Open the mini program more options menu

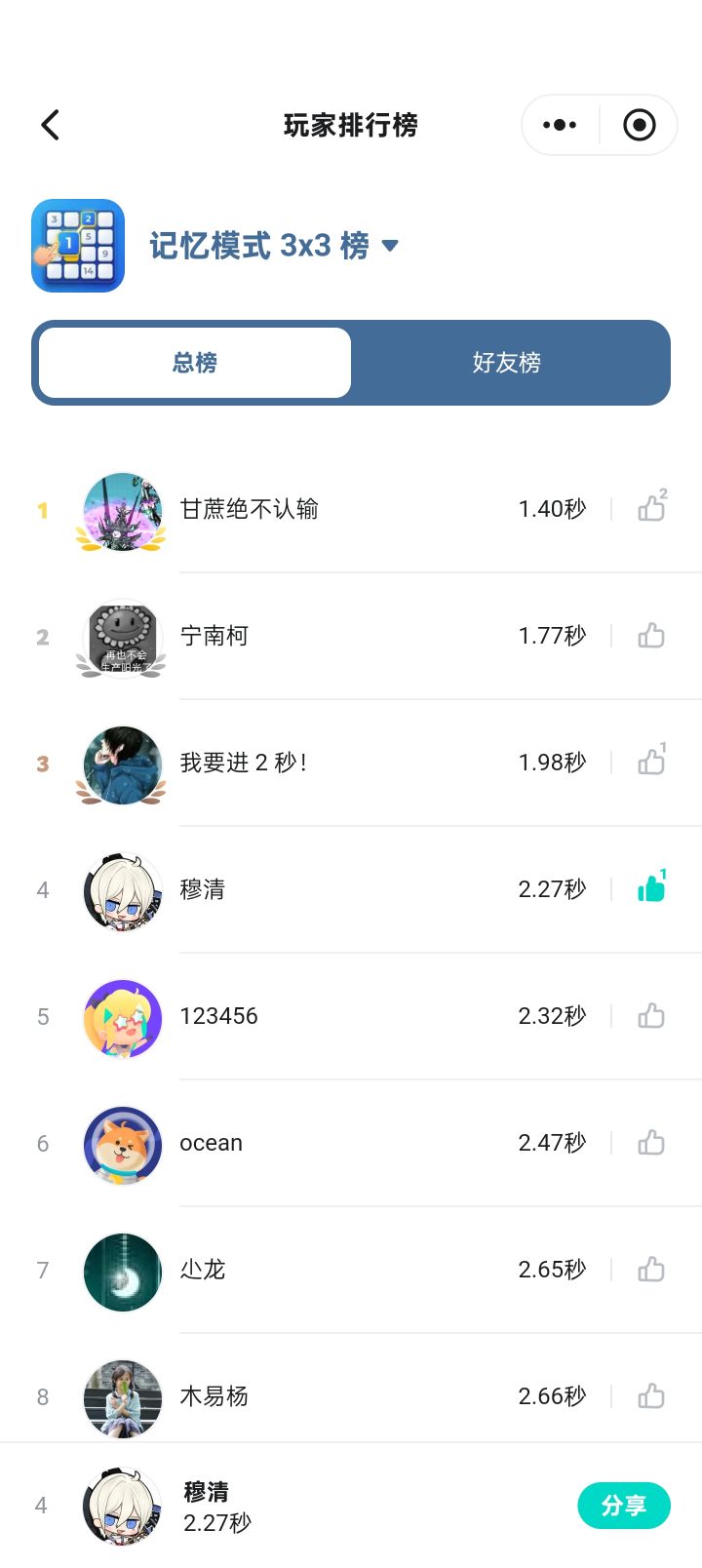[560, 125]
